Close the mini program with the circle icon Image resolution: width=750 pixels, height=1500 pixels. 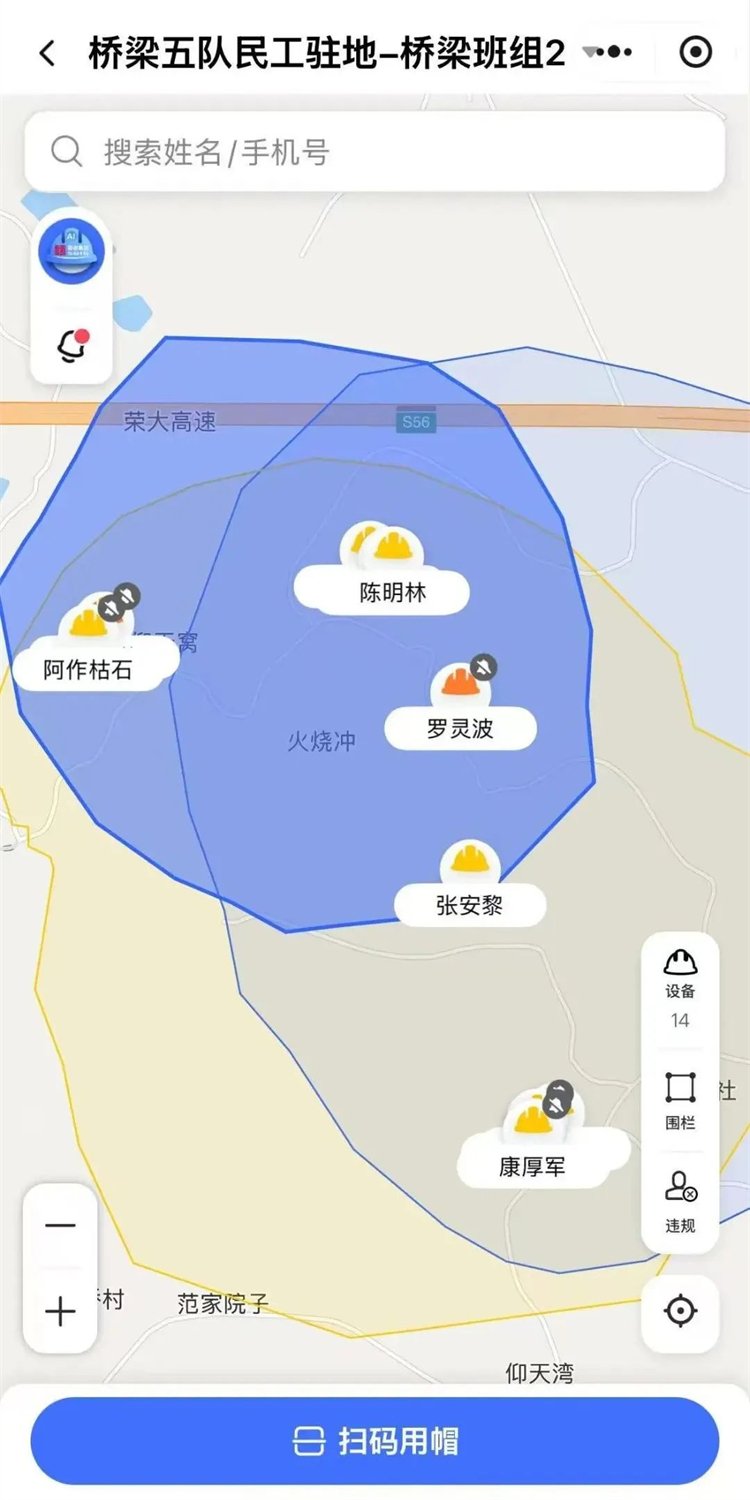point(695,52)
